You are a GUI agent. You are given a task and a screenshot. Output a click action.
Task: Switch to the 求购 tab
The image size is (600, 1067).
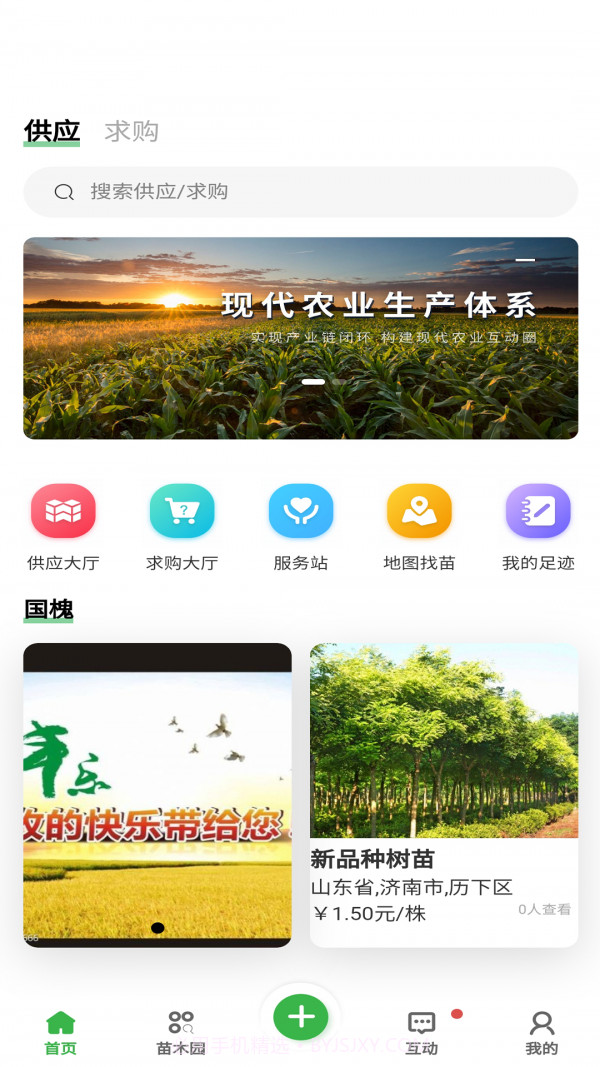[x=131, y=131]
